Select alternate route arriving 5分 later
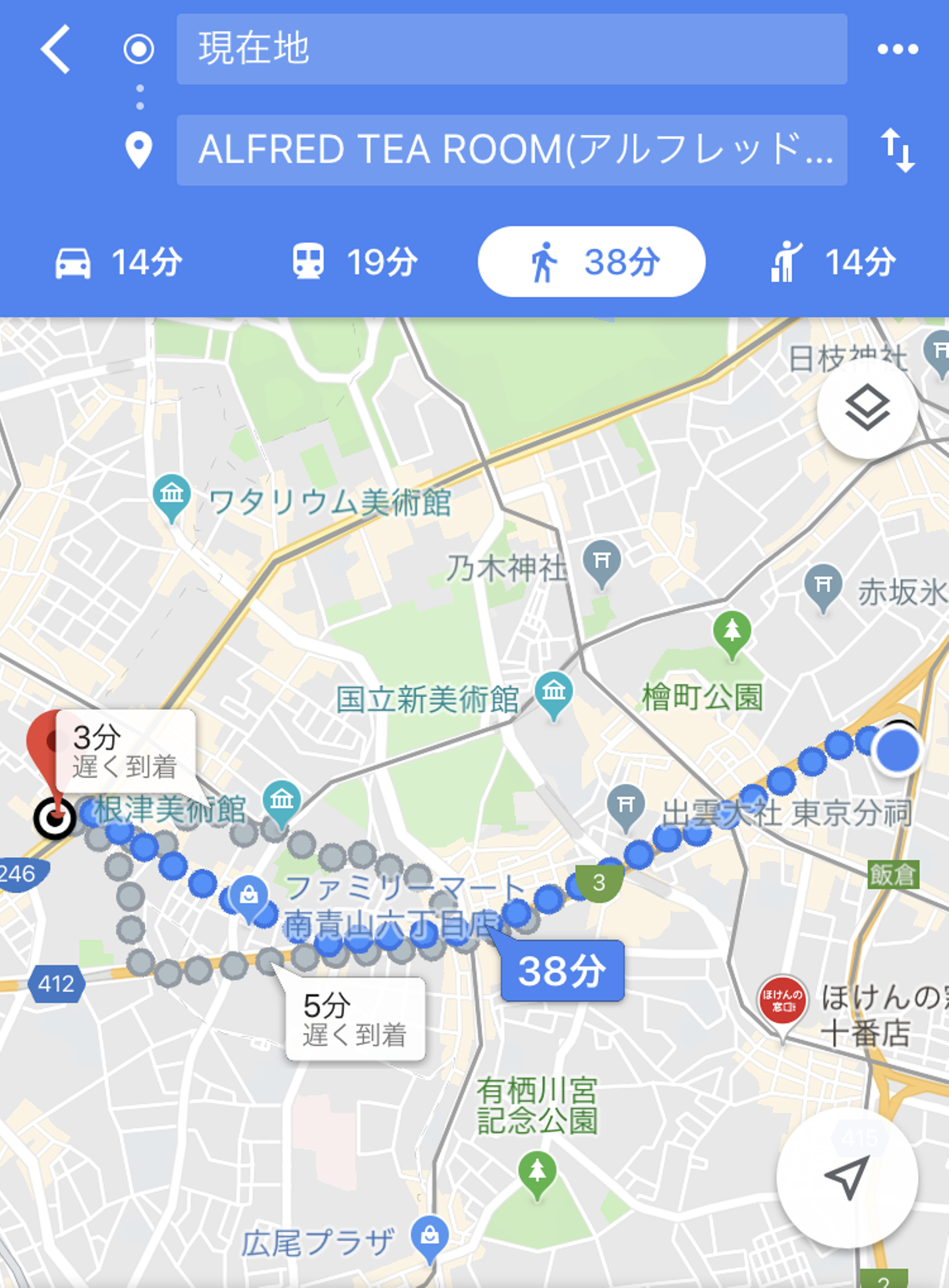This screenshot has width=949, height=1288. point(355,1019)
